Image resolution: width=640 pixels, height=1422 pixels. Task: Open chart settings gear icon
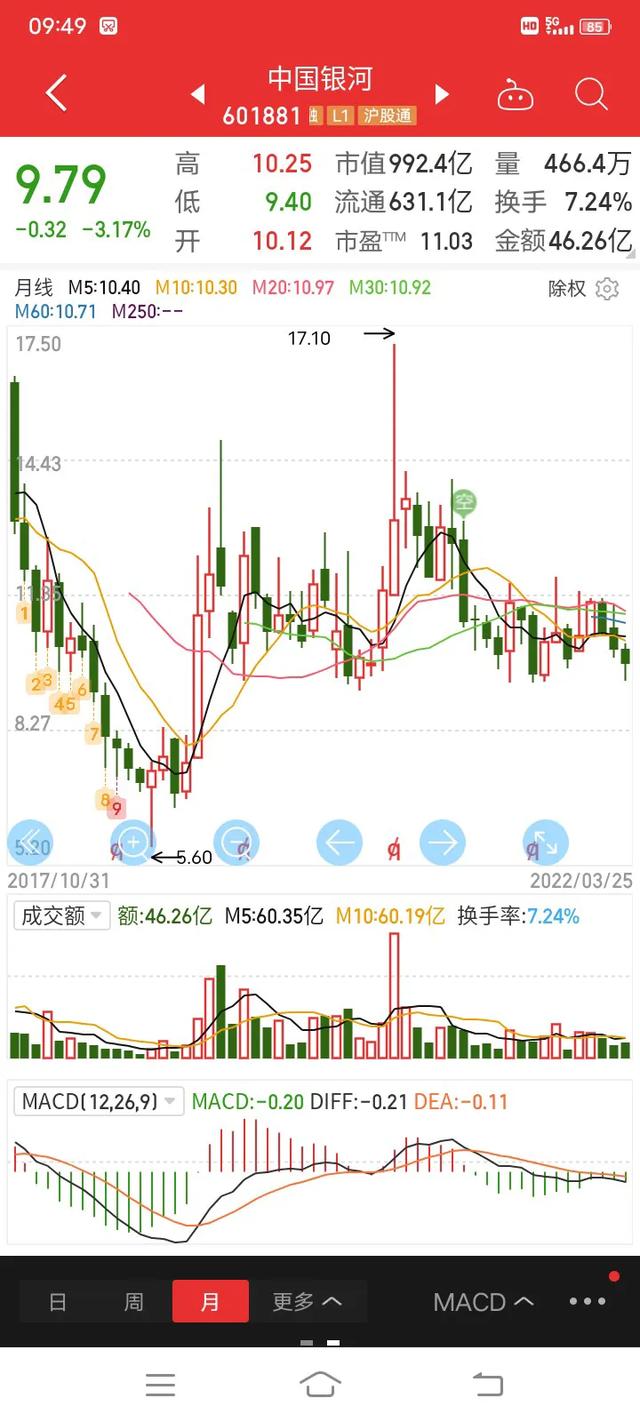tap(607, 289)
